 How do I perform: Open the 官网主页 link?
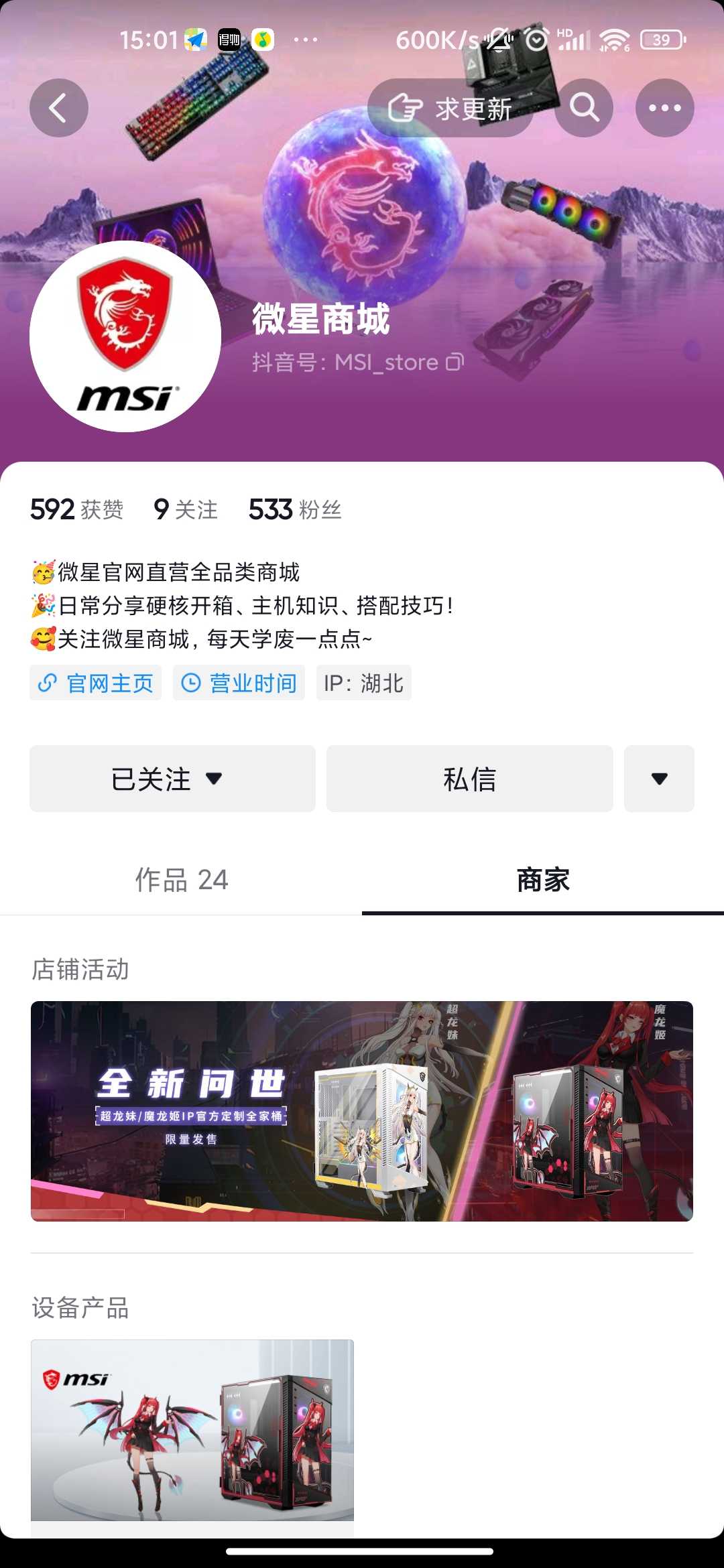(x=96, y=683)
